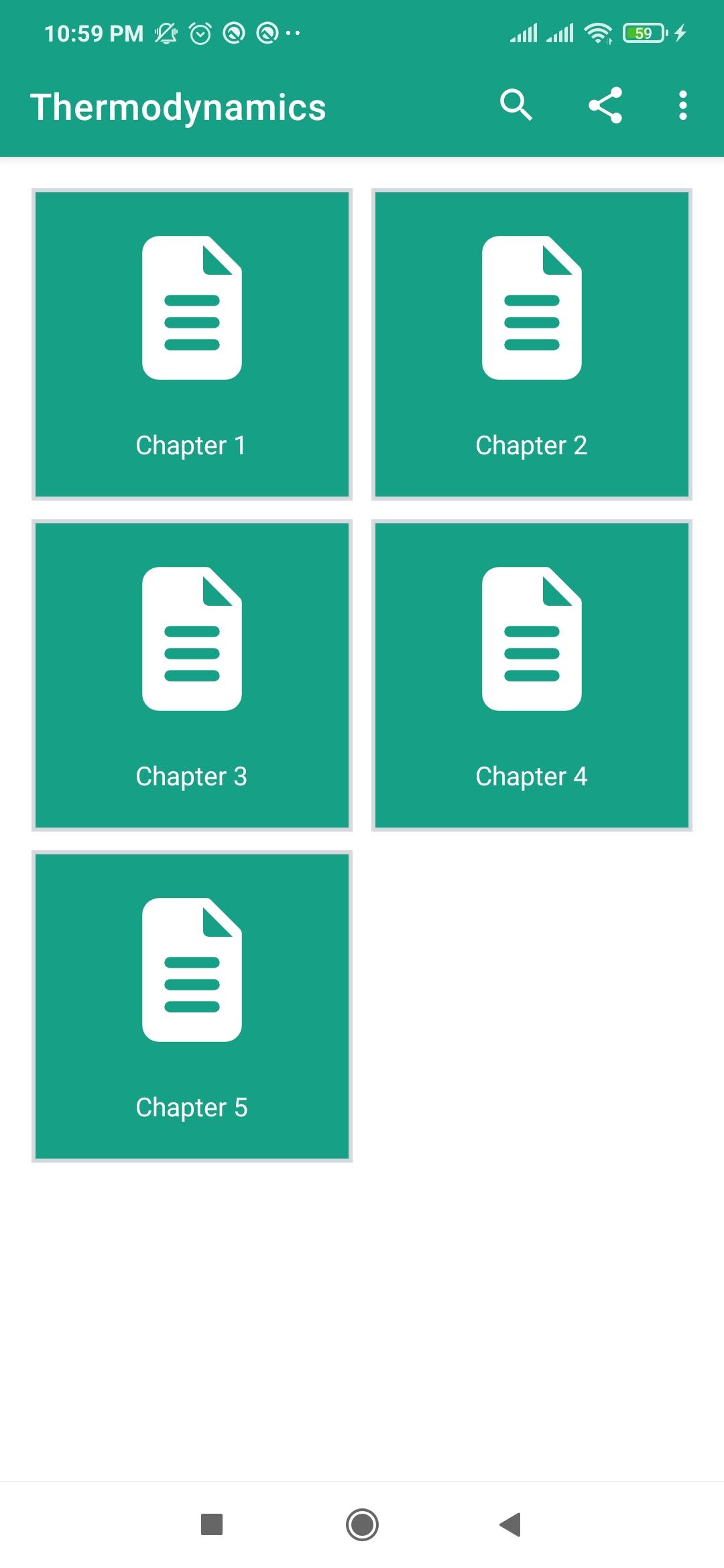Go back using the system back button

[510, 1524]
